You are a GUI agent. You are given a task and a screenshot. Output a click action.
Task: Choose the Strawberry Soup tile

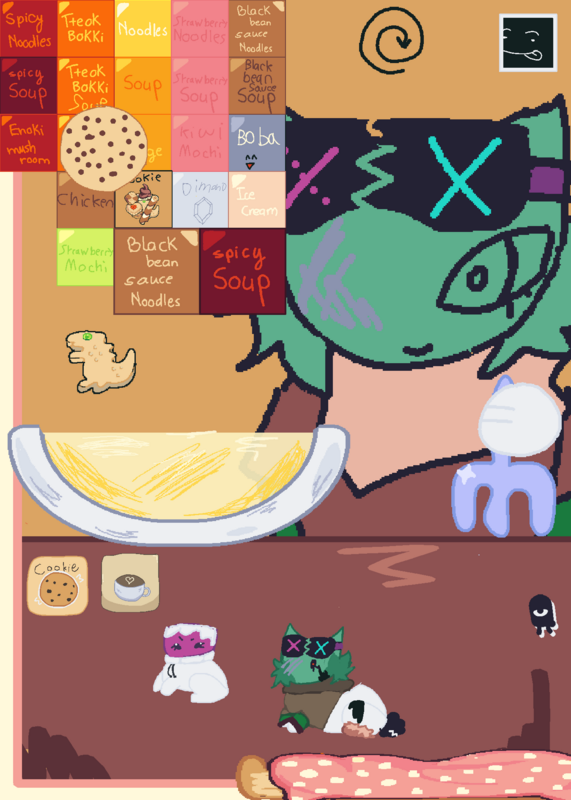point(200,86)
